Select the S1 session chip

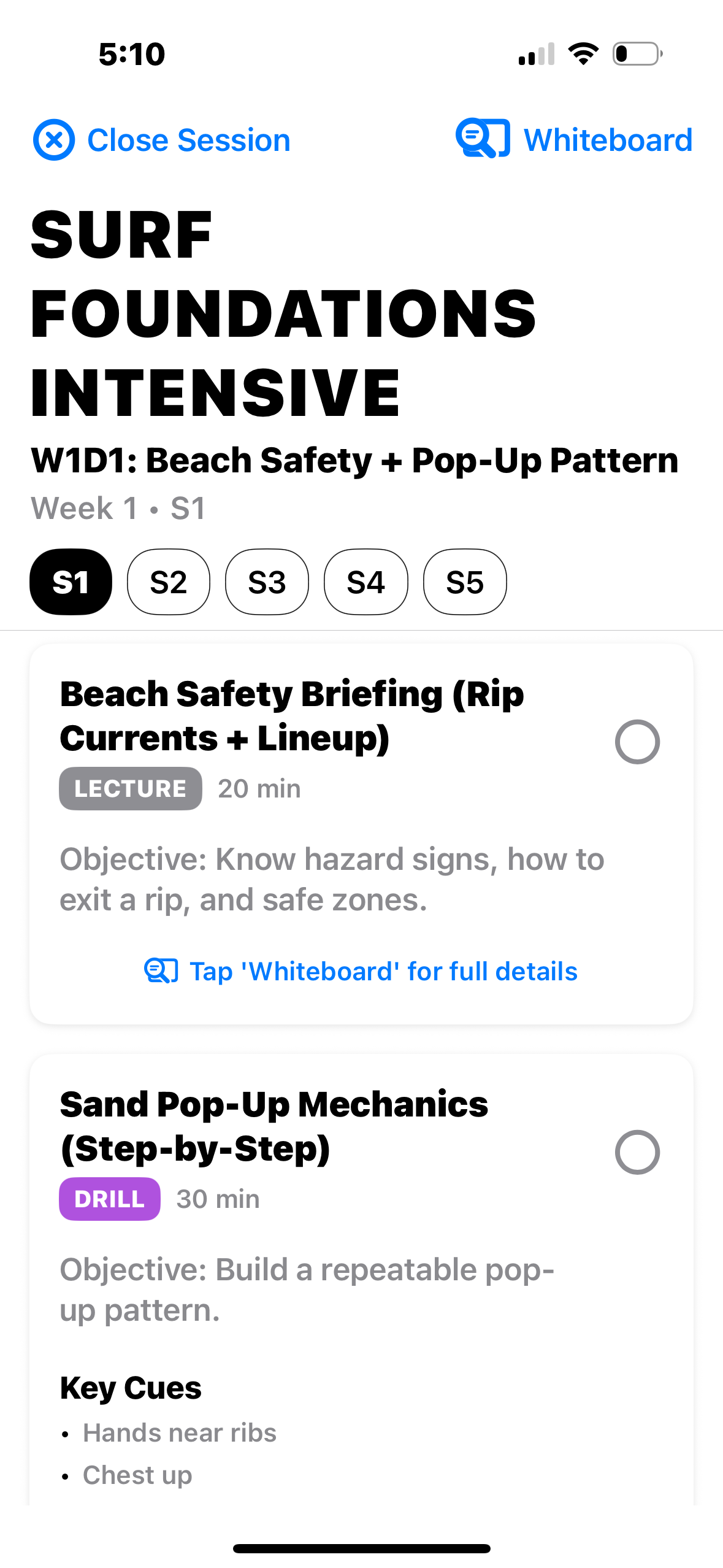71,582
